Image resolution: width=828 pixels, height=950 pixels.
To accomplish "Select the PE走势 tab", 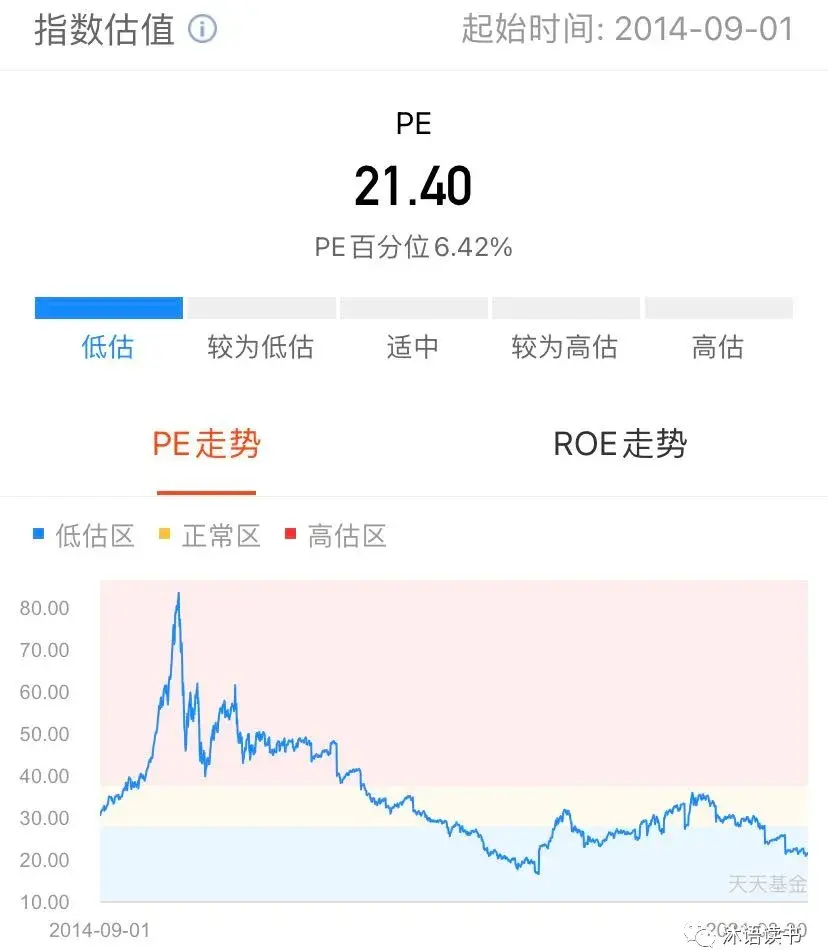I will (206, 444).
